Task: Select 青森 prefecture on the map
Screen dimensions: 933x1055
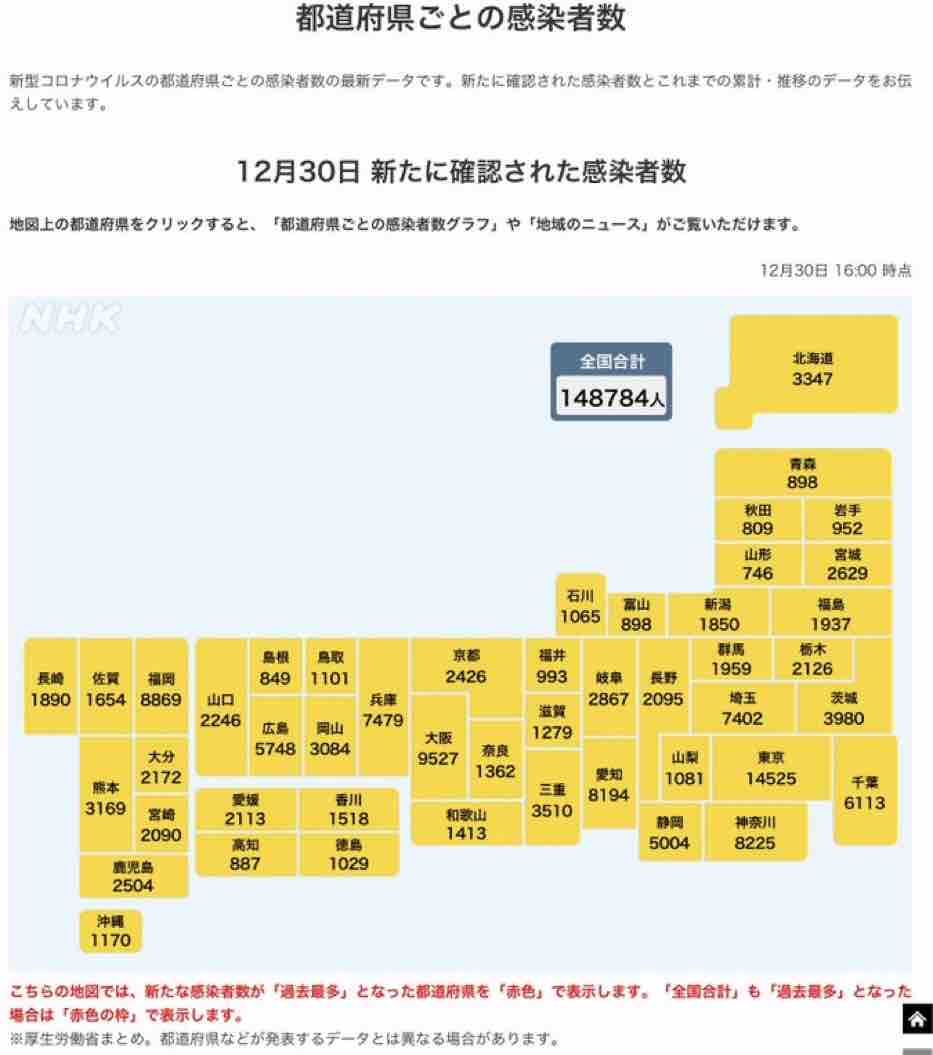Action: coord(803,473)
